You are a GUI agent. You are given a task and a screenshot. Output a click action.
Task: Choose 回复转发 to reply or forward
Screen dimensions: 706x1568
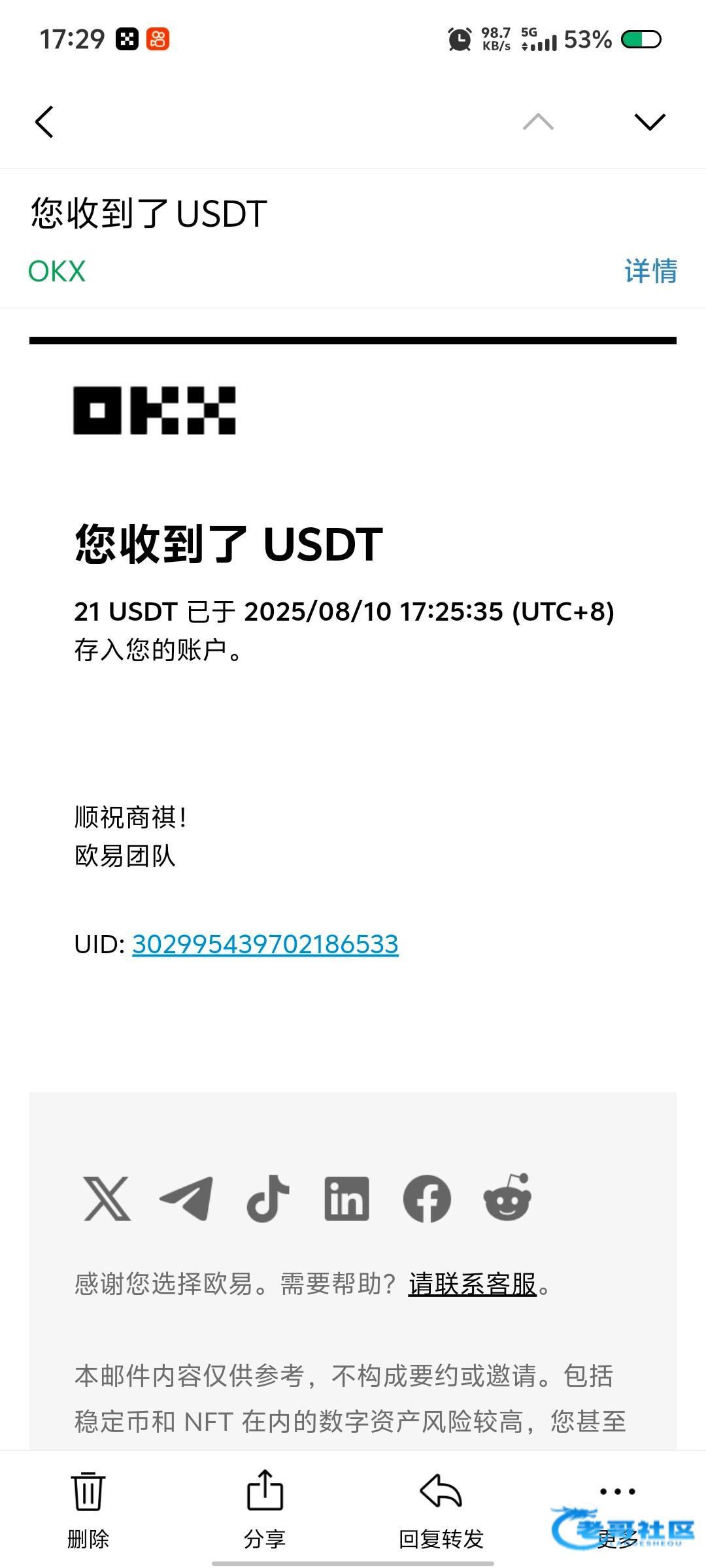coord(441,1510)
